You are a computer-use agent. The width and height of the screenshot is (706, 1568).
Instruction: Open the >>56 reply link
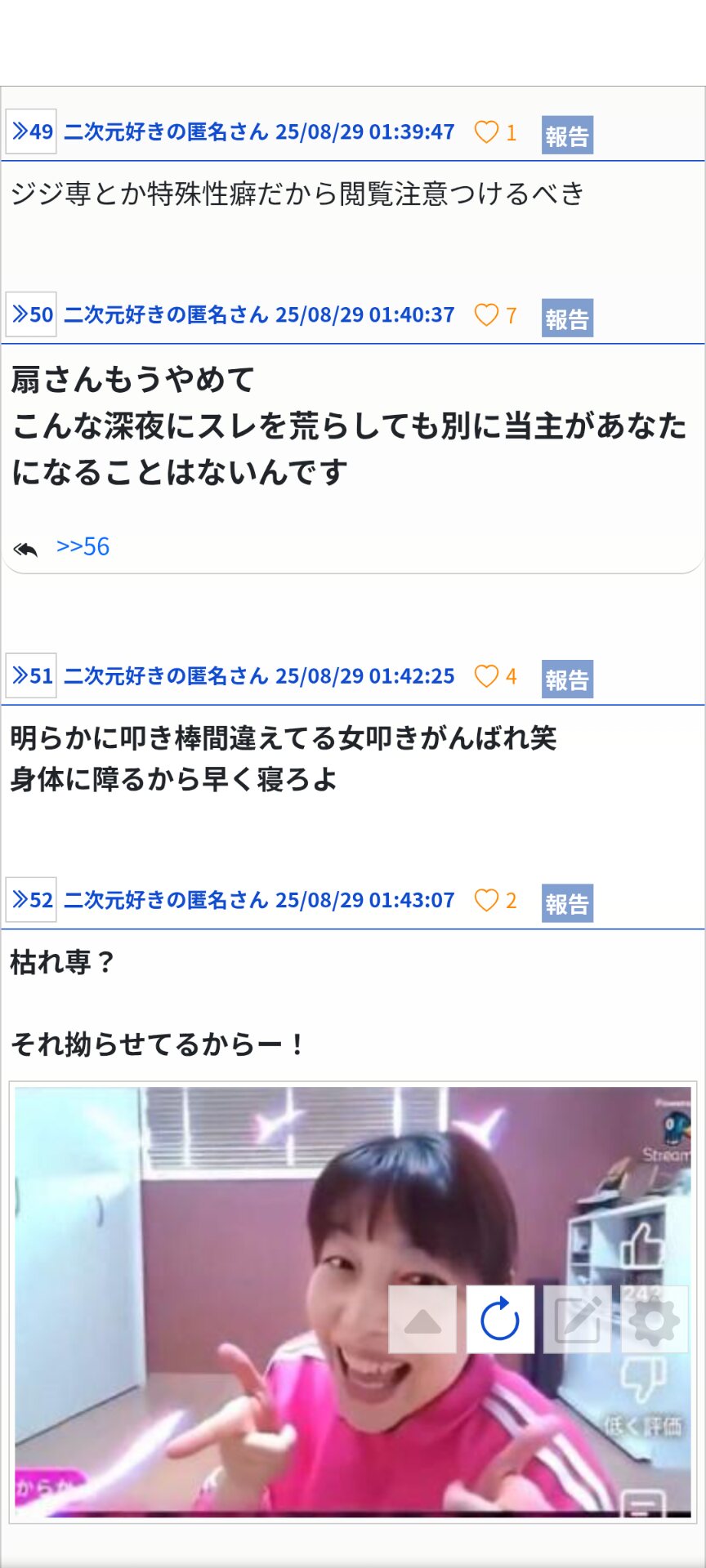coord(83,546)
